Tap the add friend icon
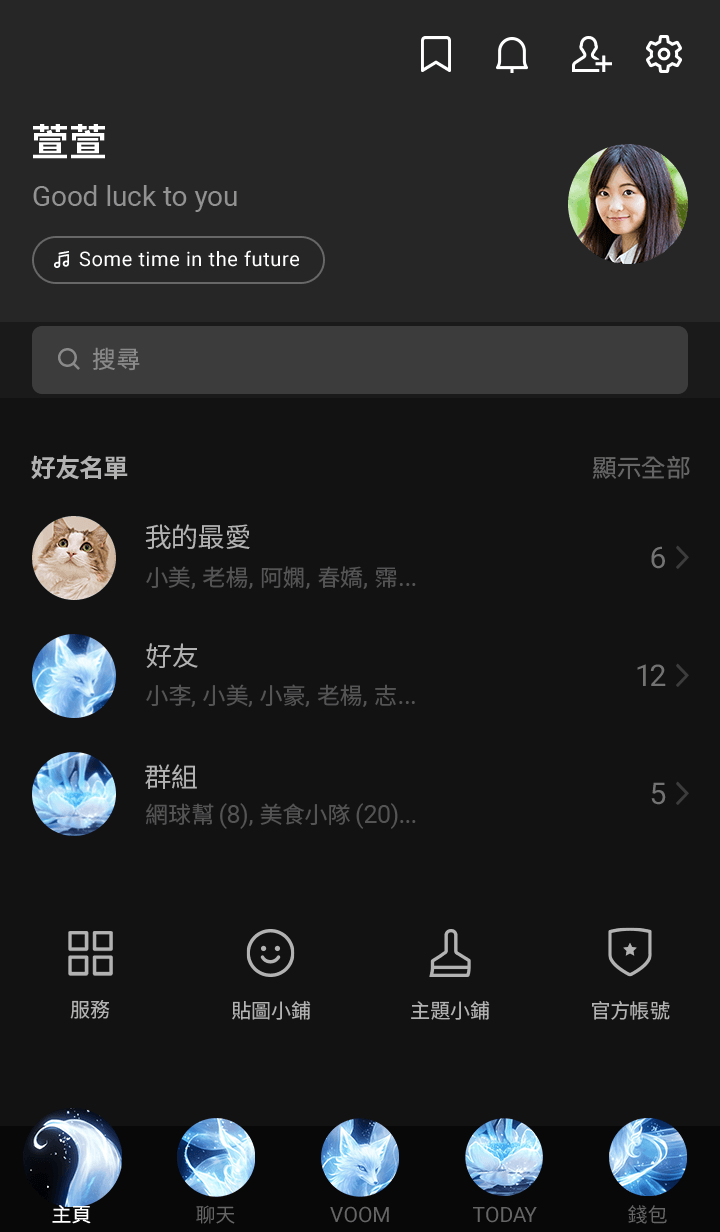 tap(590, 54)
